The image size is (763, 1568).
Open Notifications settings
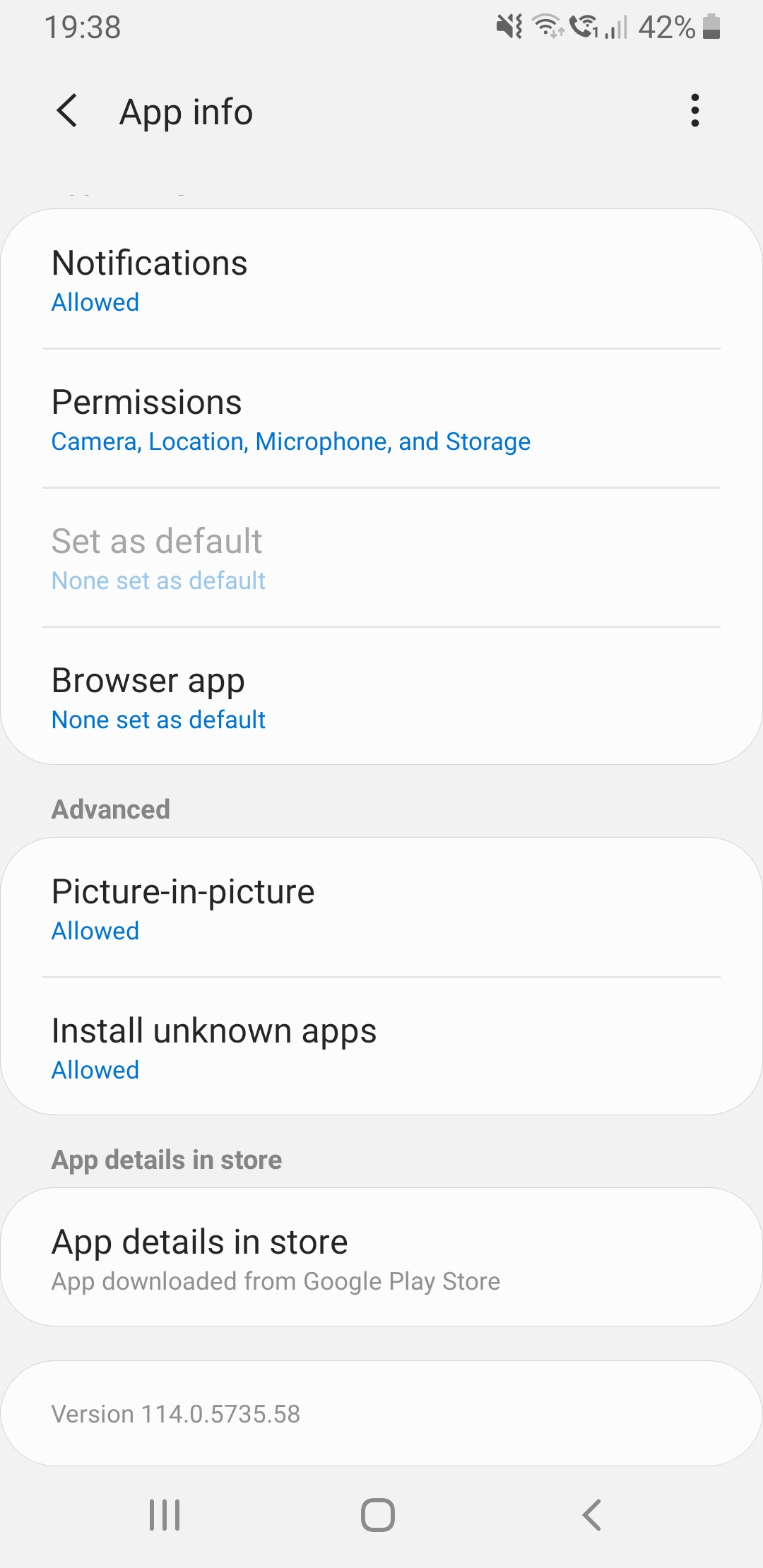(x=381, y=280)
